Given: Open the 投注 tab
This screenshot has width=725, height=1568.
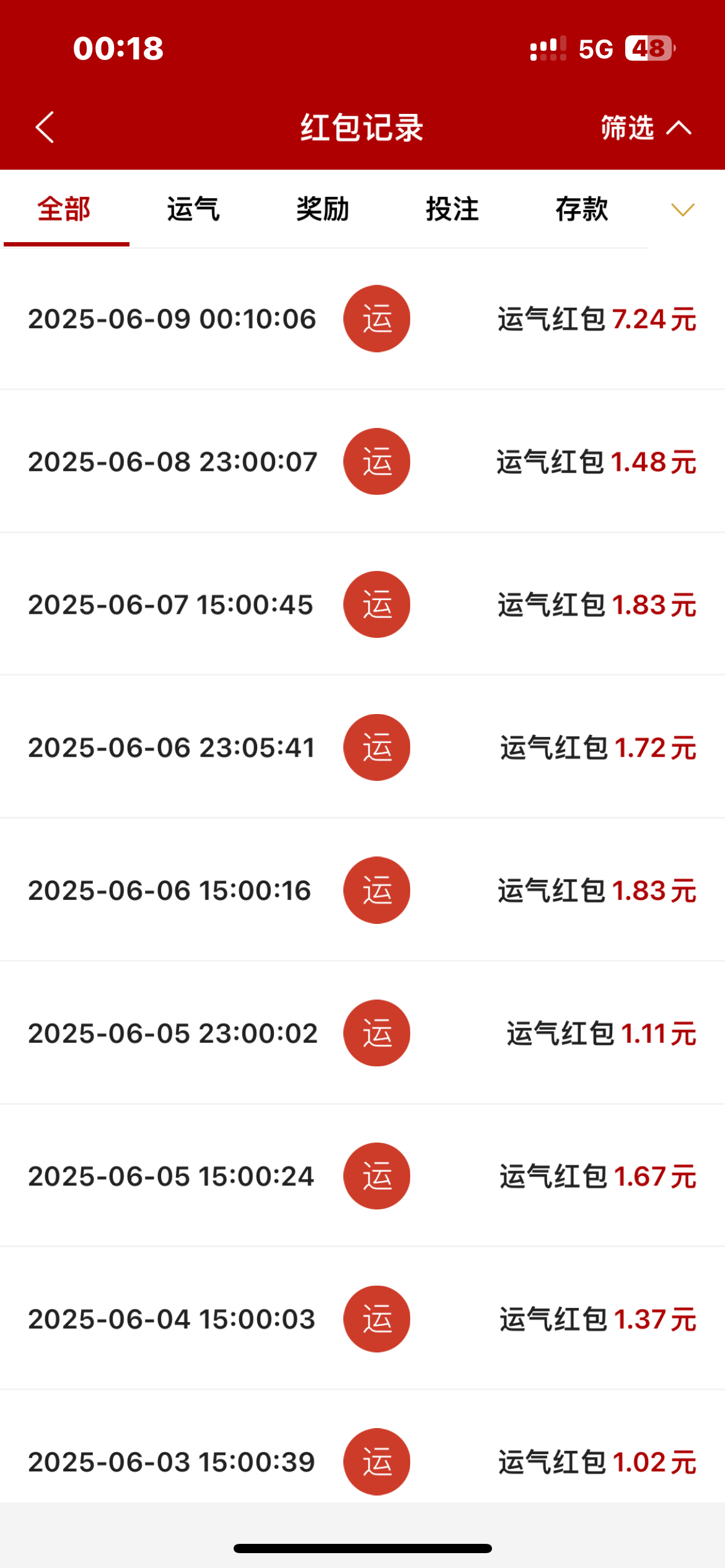Looking at the screenshot, I should (452, 209).
